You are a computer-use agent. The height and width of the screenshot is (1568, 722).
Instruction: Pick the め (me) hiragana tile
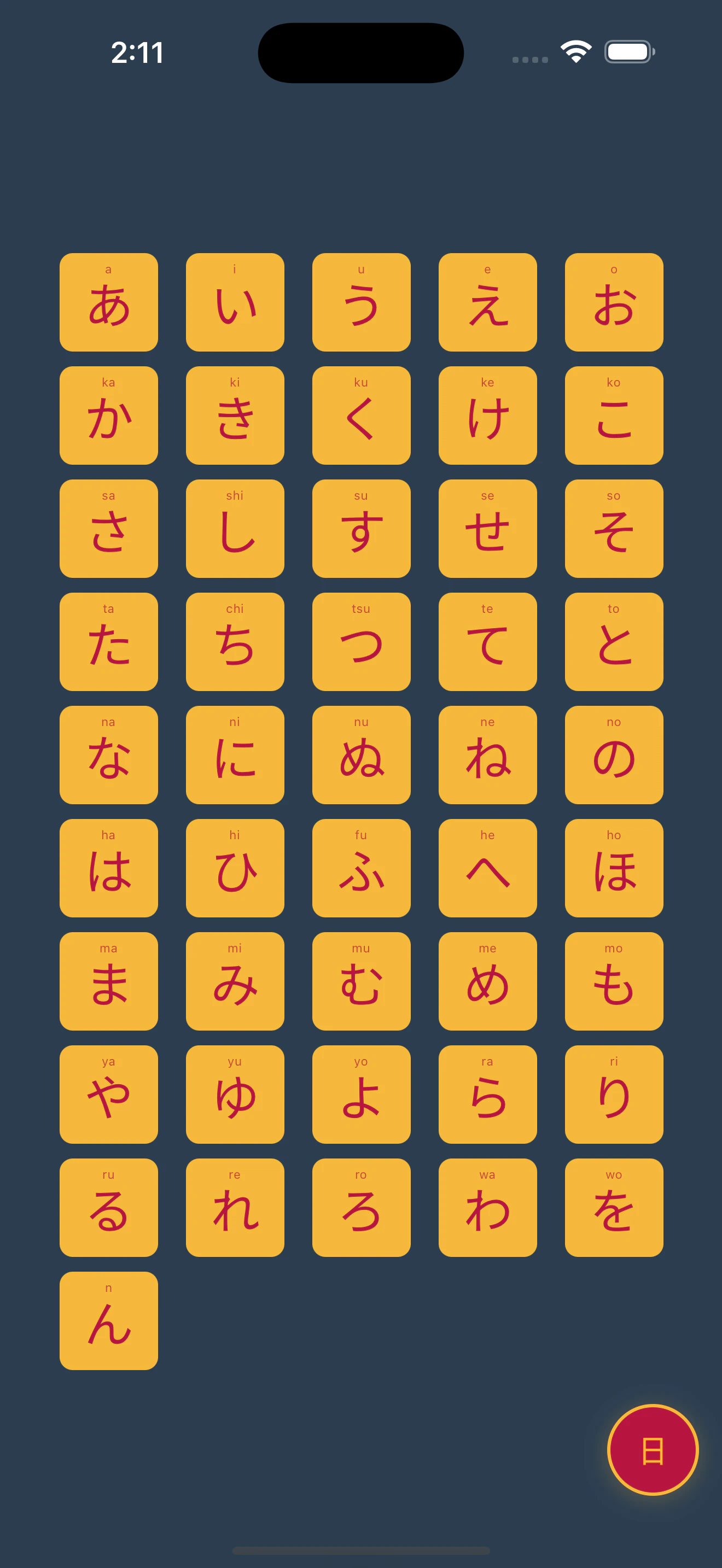click(x=488, y=981)
